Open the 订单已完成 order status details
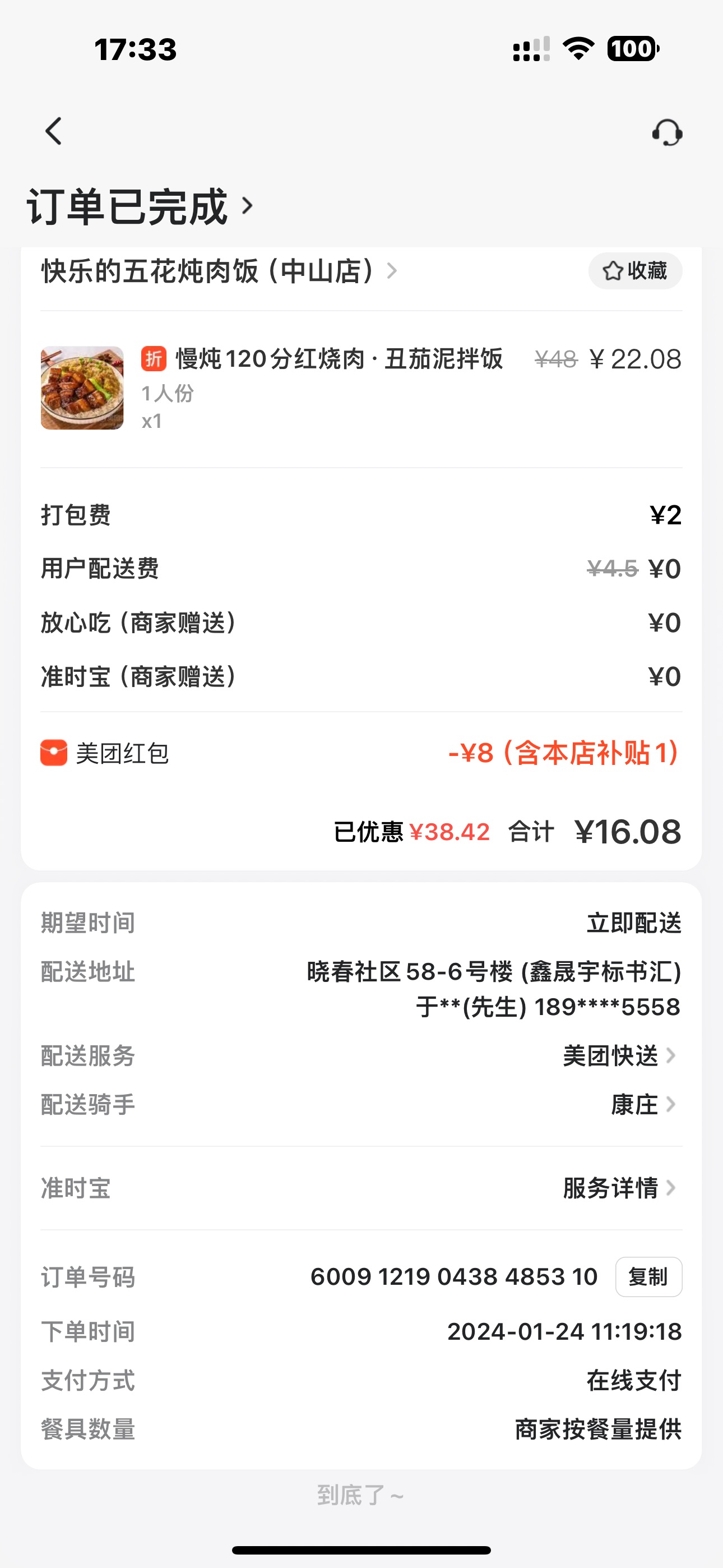Image resolution: width=723 pixels, height=1568 pixels. pos(140,207)
